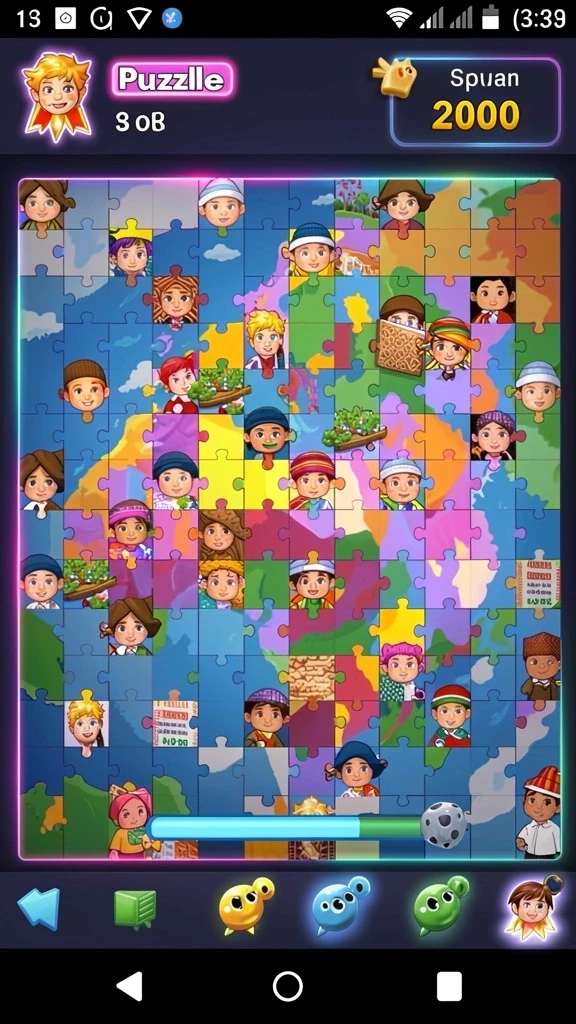The width and height of the screenshot is (576, 1024).
Task: Select the blue blob booster
Action: 339,905
